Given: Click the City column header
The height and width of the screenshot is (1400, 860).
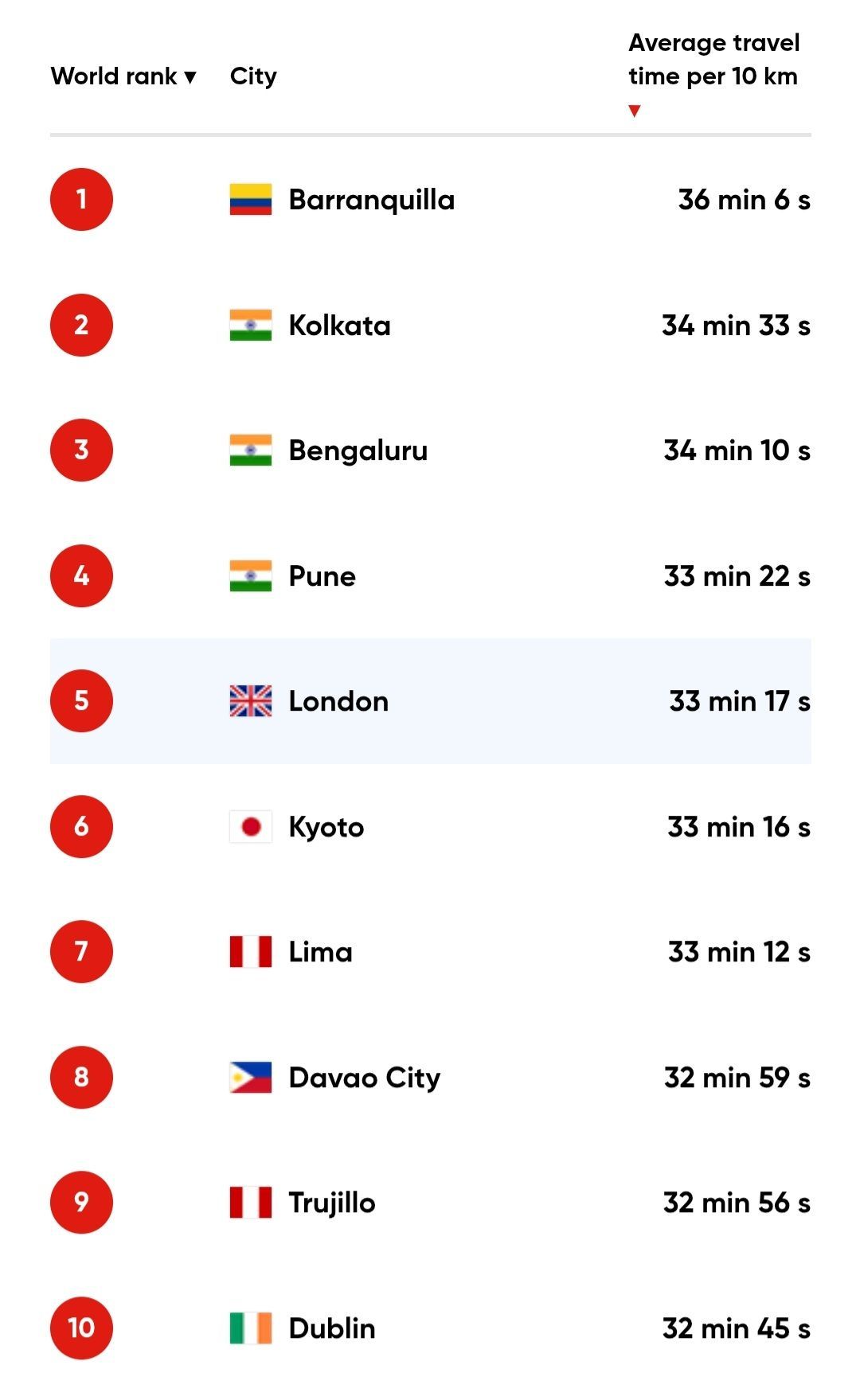Looking at the screenshot, I should 253,76.
